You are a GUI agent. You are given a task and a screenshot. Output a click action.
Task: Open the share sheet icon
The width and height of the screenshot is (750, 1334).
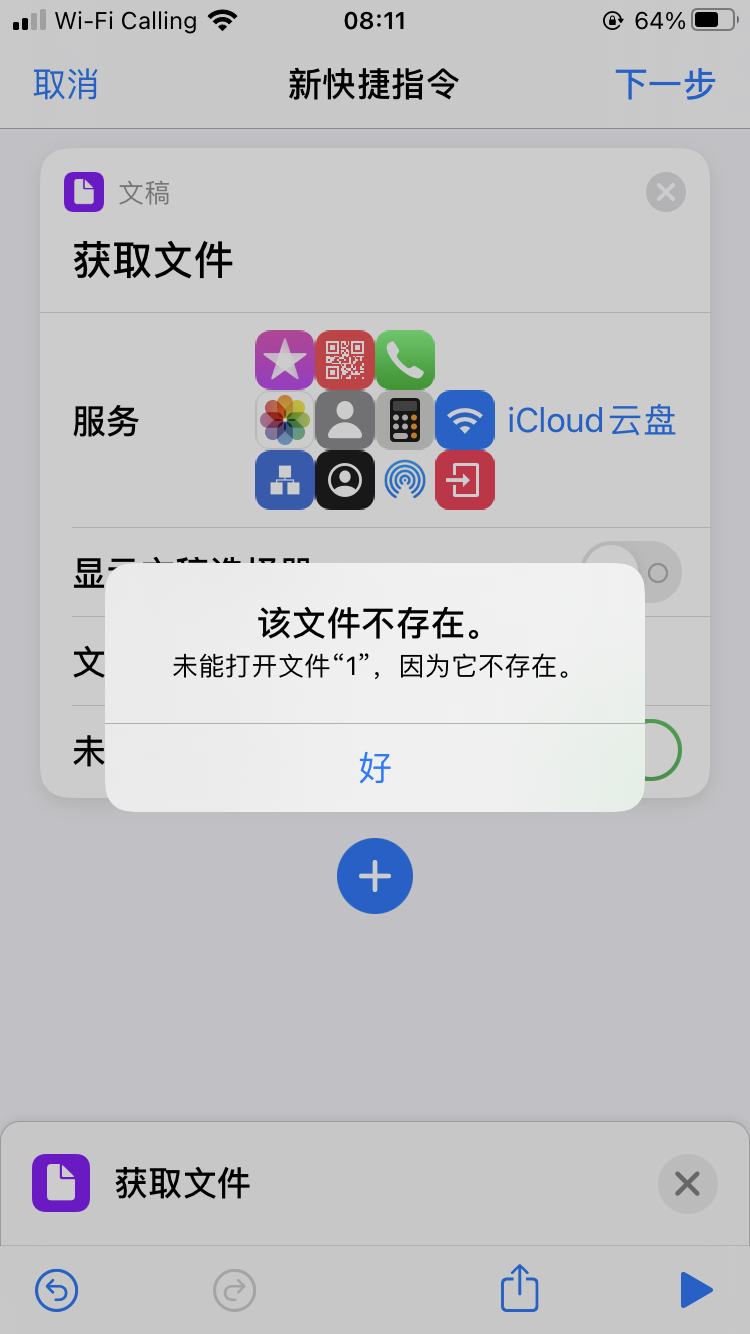tap(519, 1289)
